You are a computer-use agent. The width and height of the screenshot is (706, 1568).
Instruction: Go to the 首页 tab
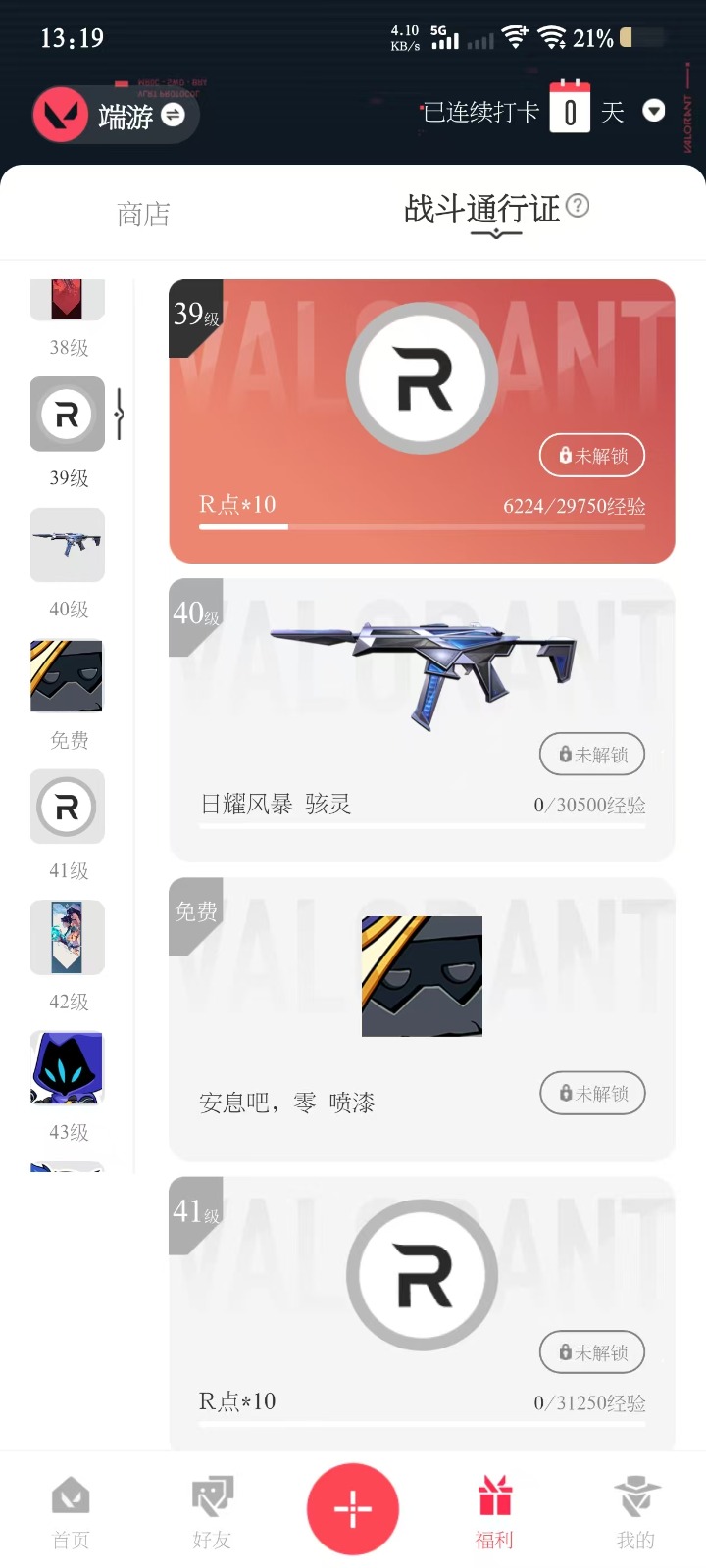tap(71, 1512)
